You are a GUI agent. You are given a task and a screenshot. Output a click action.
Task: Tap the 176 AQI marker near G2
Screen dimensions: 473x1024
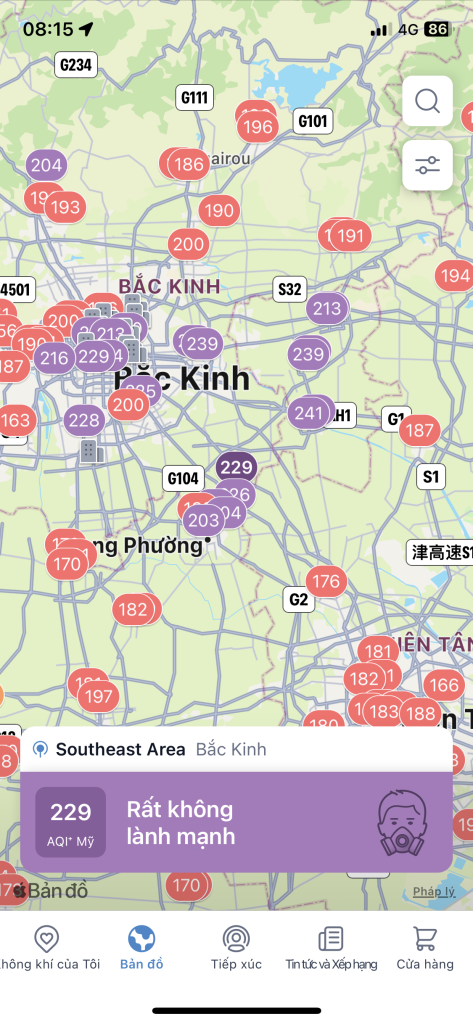pos(327,581)
